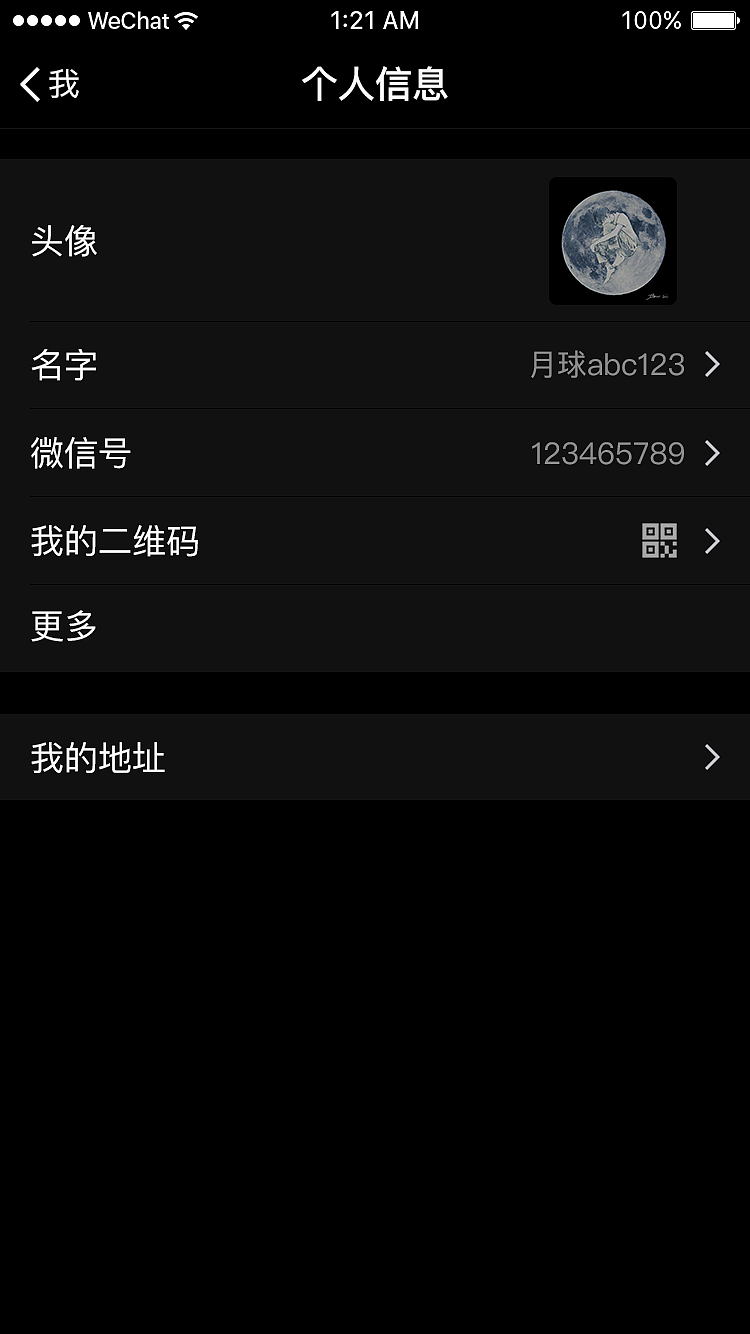
Task: Click the Wi-Fi icon in the status bar
Action: pyautogui.click(x=183, y=18)
